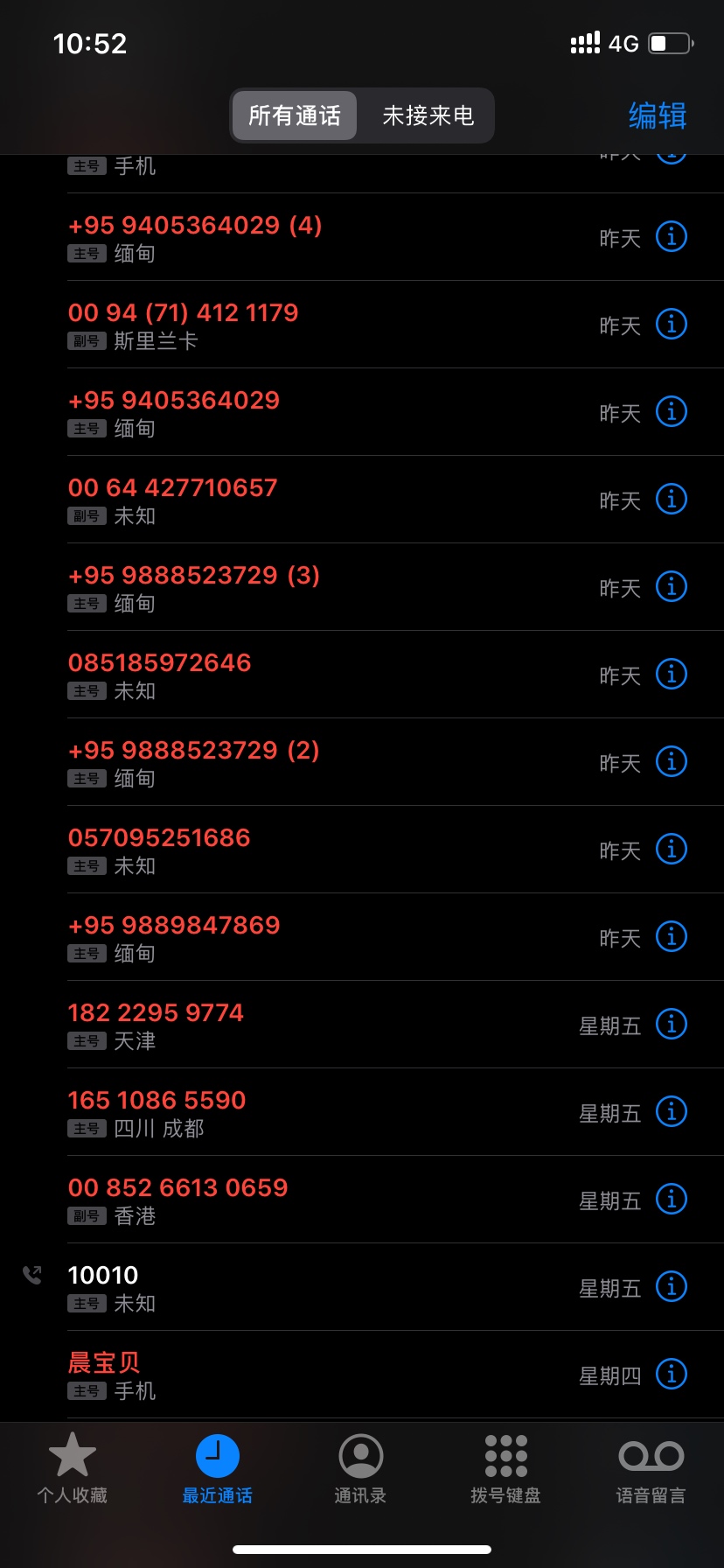724x1568 pixels.
Task: Switch to 语音留言 voicemail tab
Action: (x=651, y=1470)
